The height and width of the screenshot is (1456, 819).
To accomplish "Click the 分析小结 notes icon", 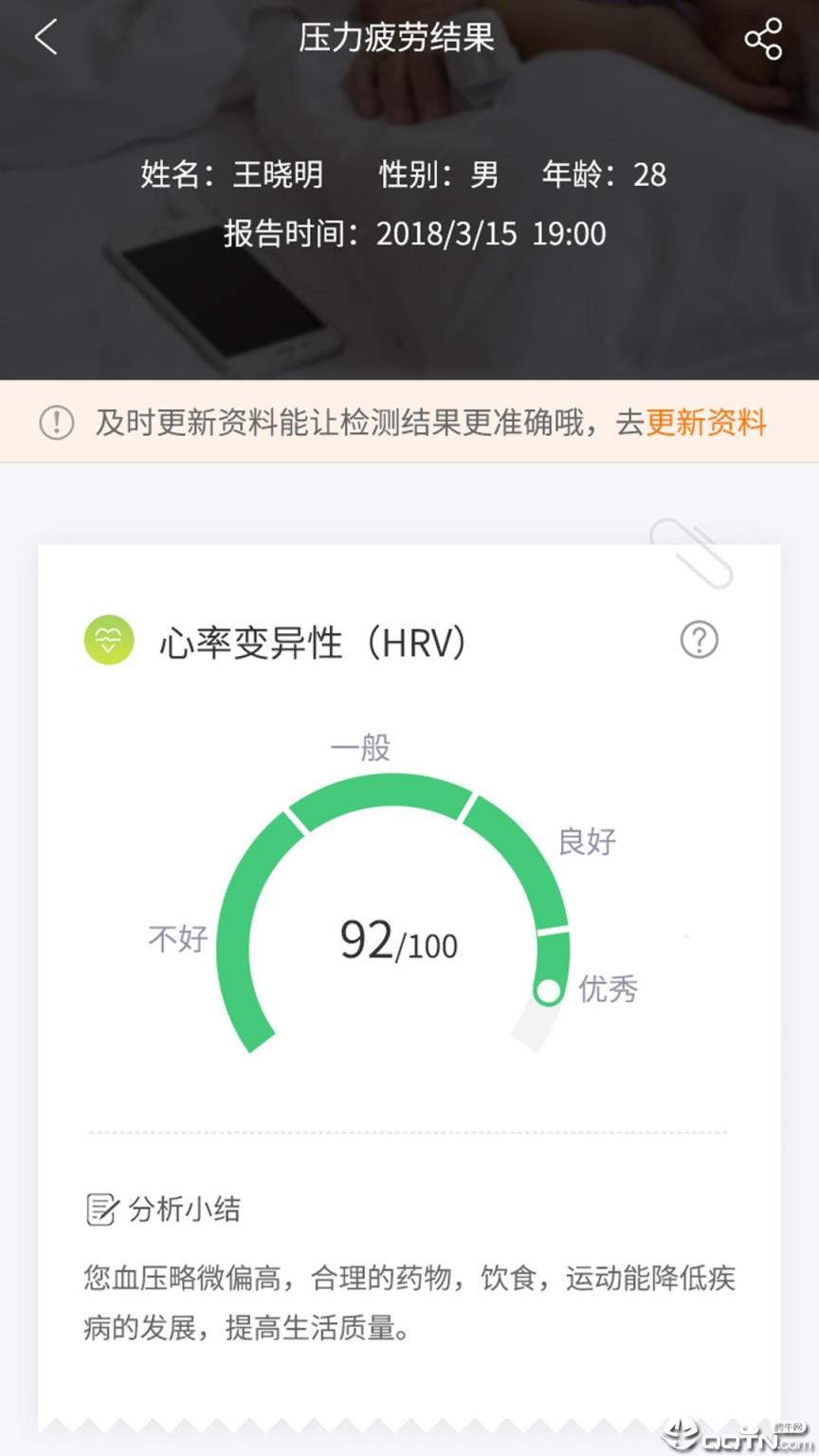I will pyautogui.click(x=100, y=1209).
